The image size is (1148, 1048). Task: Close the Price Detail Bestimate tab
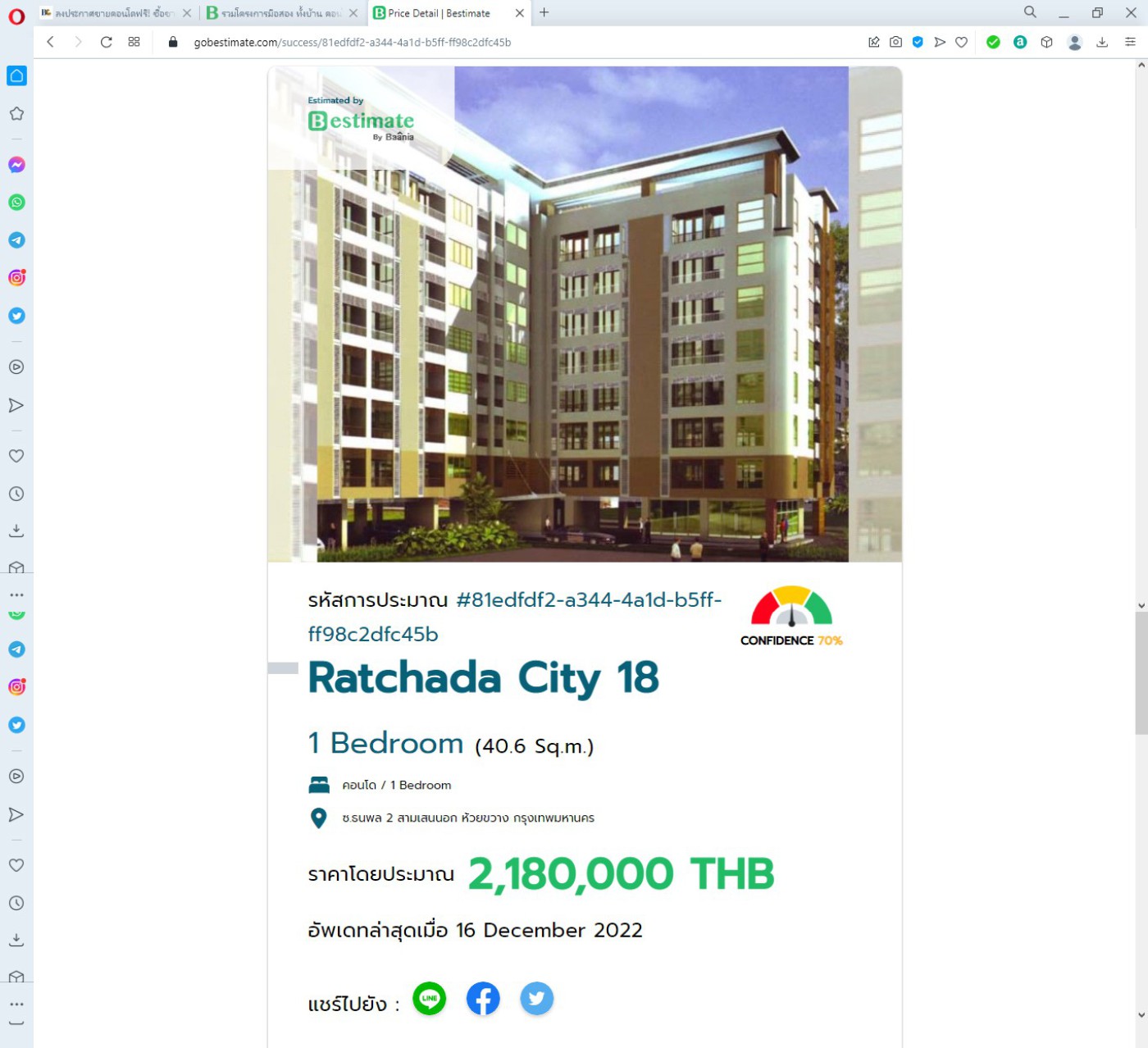[519, 13]
